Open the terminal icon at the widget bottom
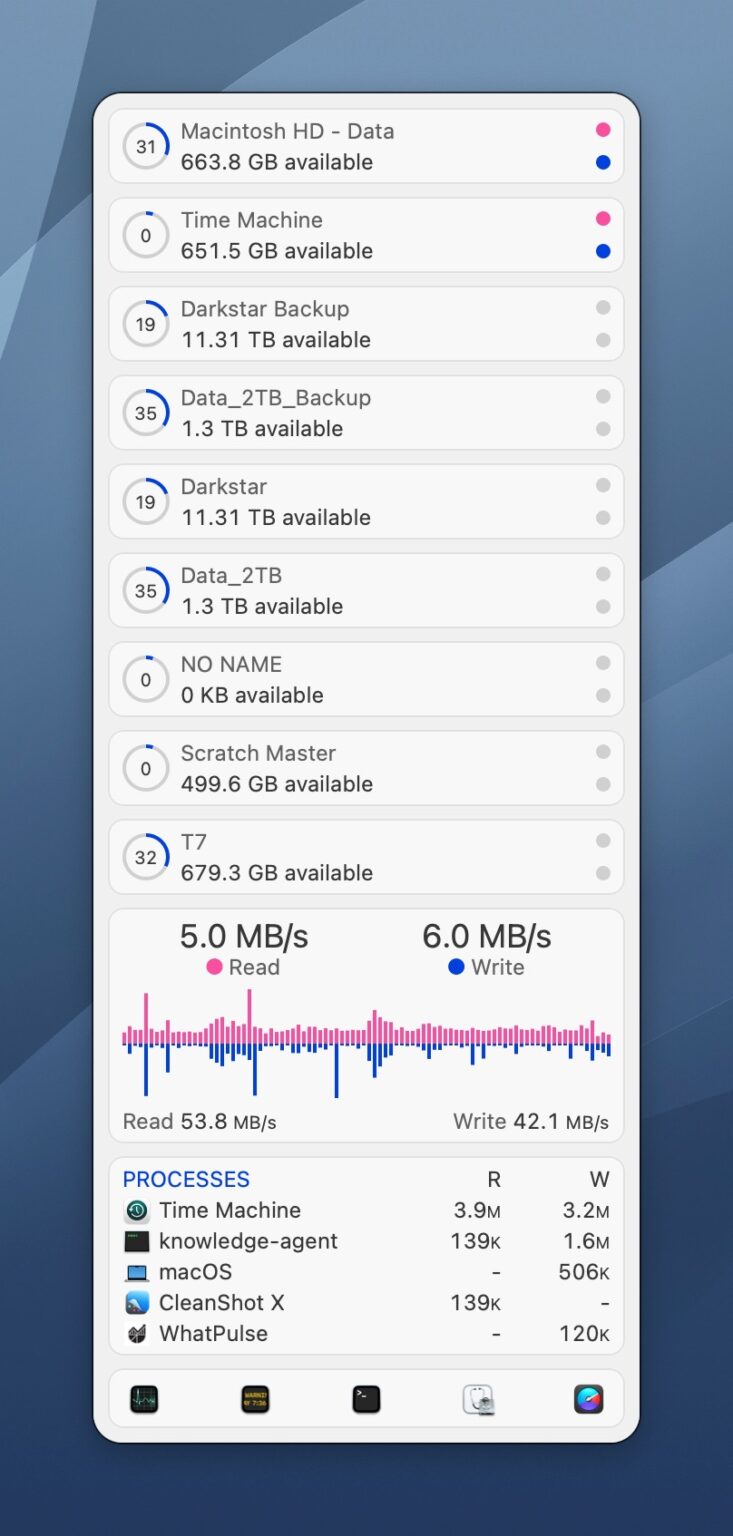The image size is (733, 1536). pyautogui.click(x=365, y=1399)
